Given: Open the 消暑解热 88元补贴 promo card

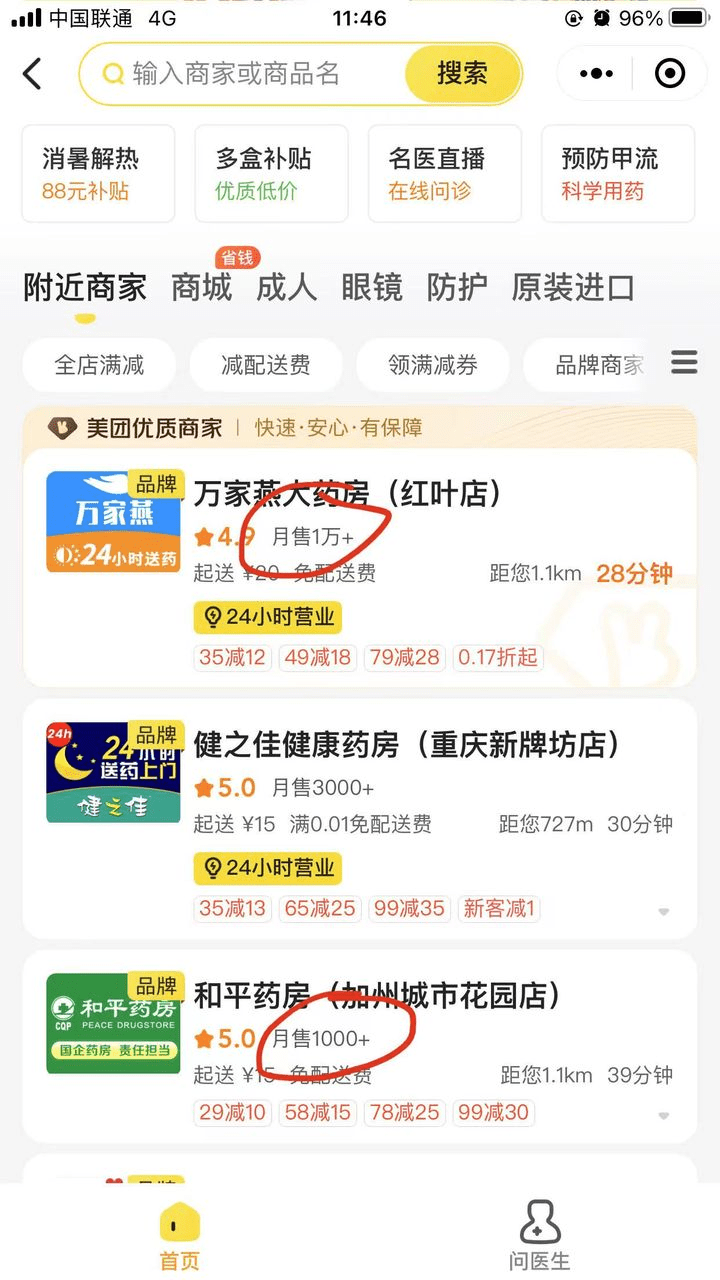Looking at the screenshot, I should coord(98,173).
